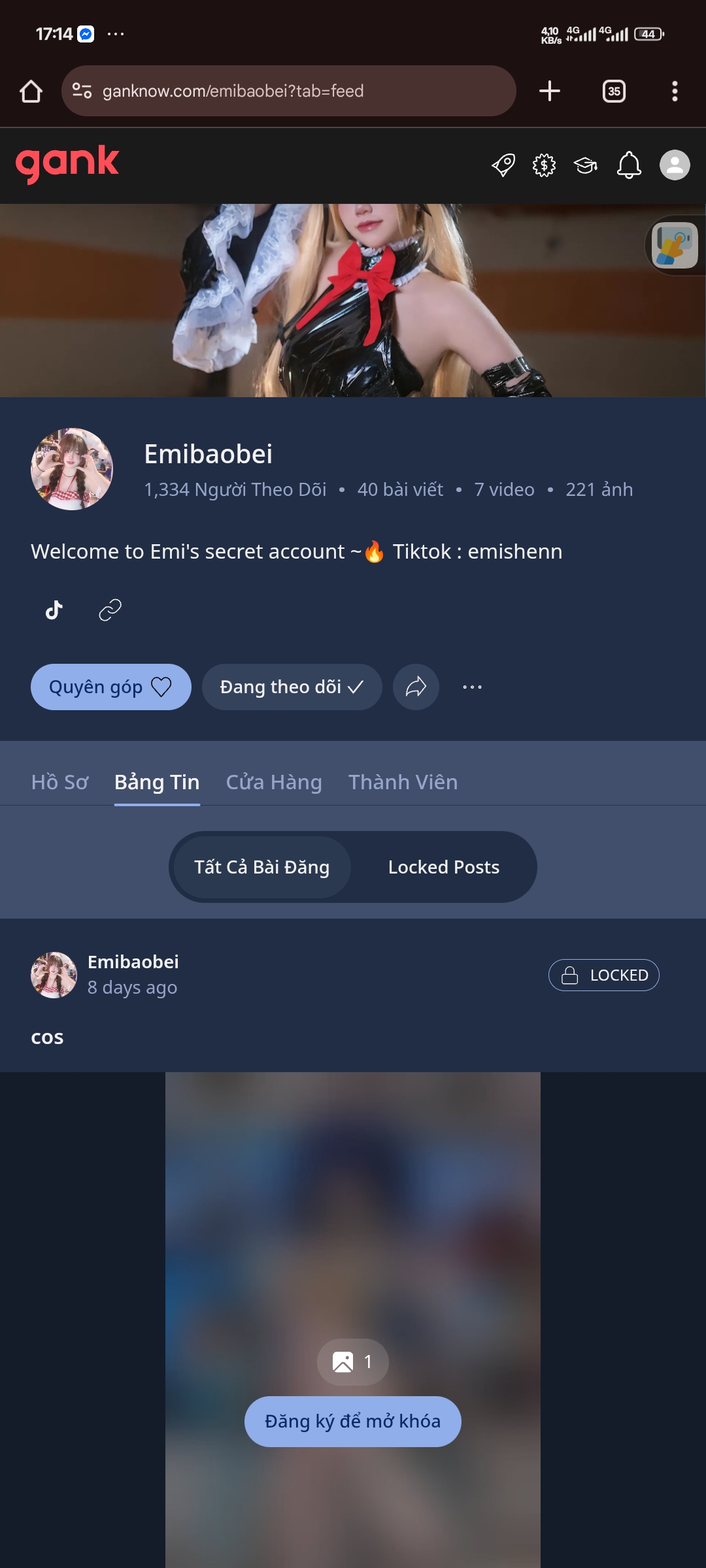Filter feed to Locked Posts

[443, 867]
